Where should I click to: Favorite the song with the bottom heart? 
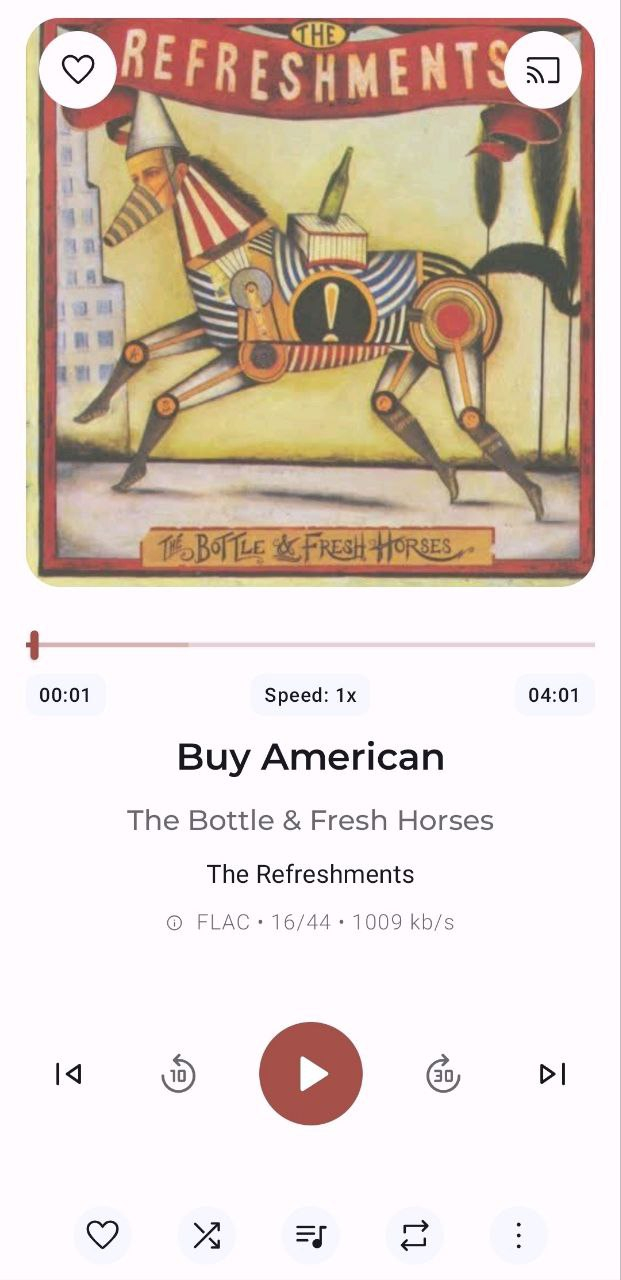pyautogui.click(x=102, y=1235)
